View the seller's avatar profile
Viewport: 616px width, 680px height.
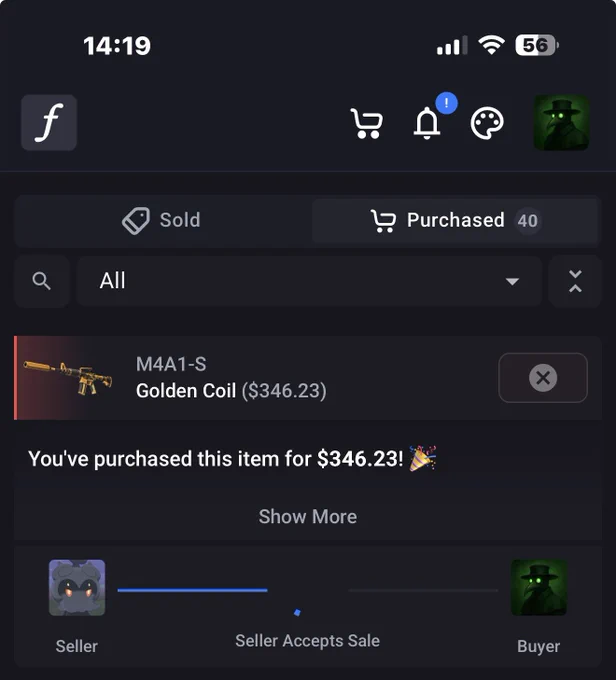(x=77, y=588)
